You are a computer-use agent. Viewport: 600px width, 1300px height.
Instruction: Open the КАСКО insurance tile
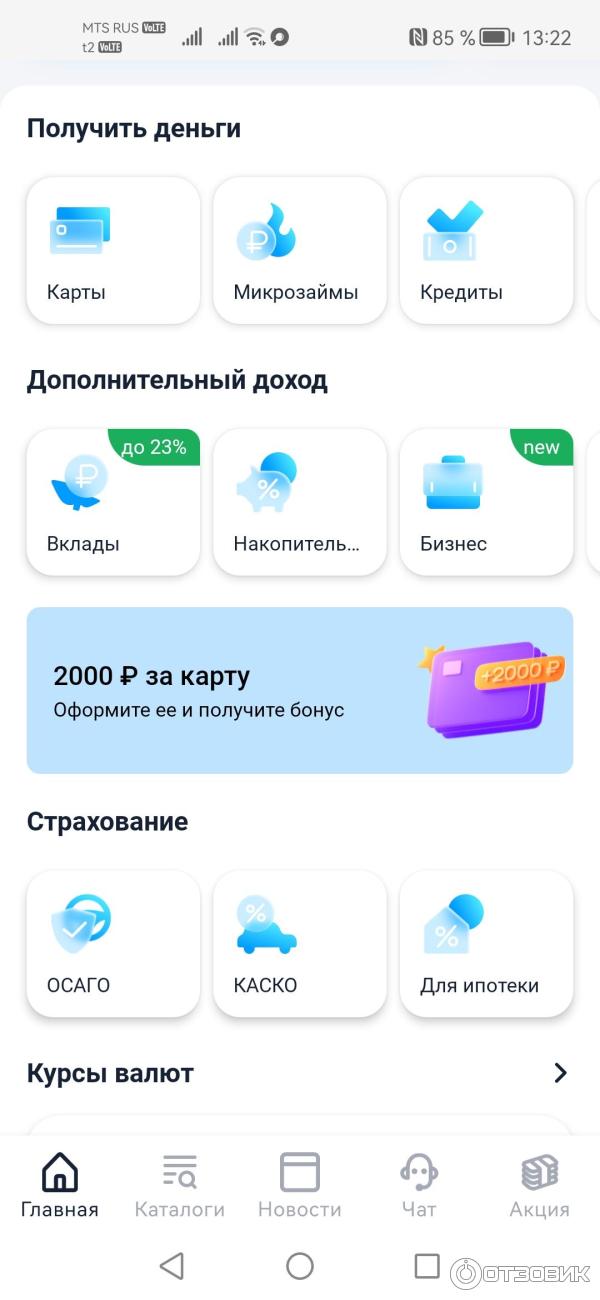coord(299,943)
